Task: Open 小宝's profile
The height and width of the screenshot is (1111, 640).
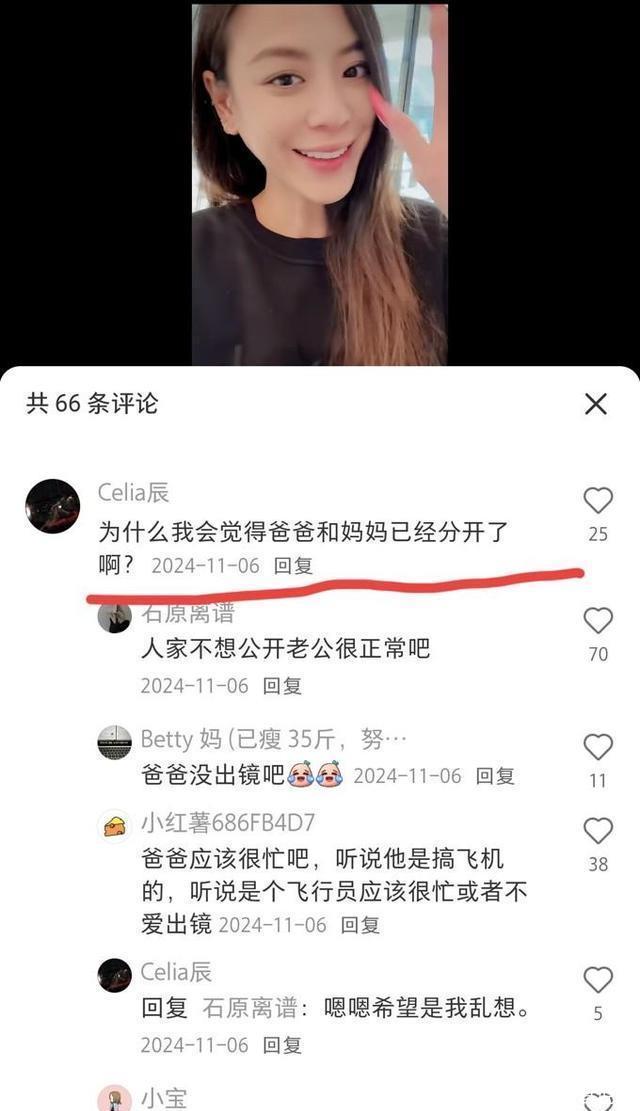Action: 114,1097
